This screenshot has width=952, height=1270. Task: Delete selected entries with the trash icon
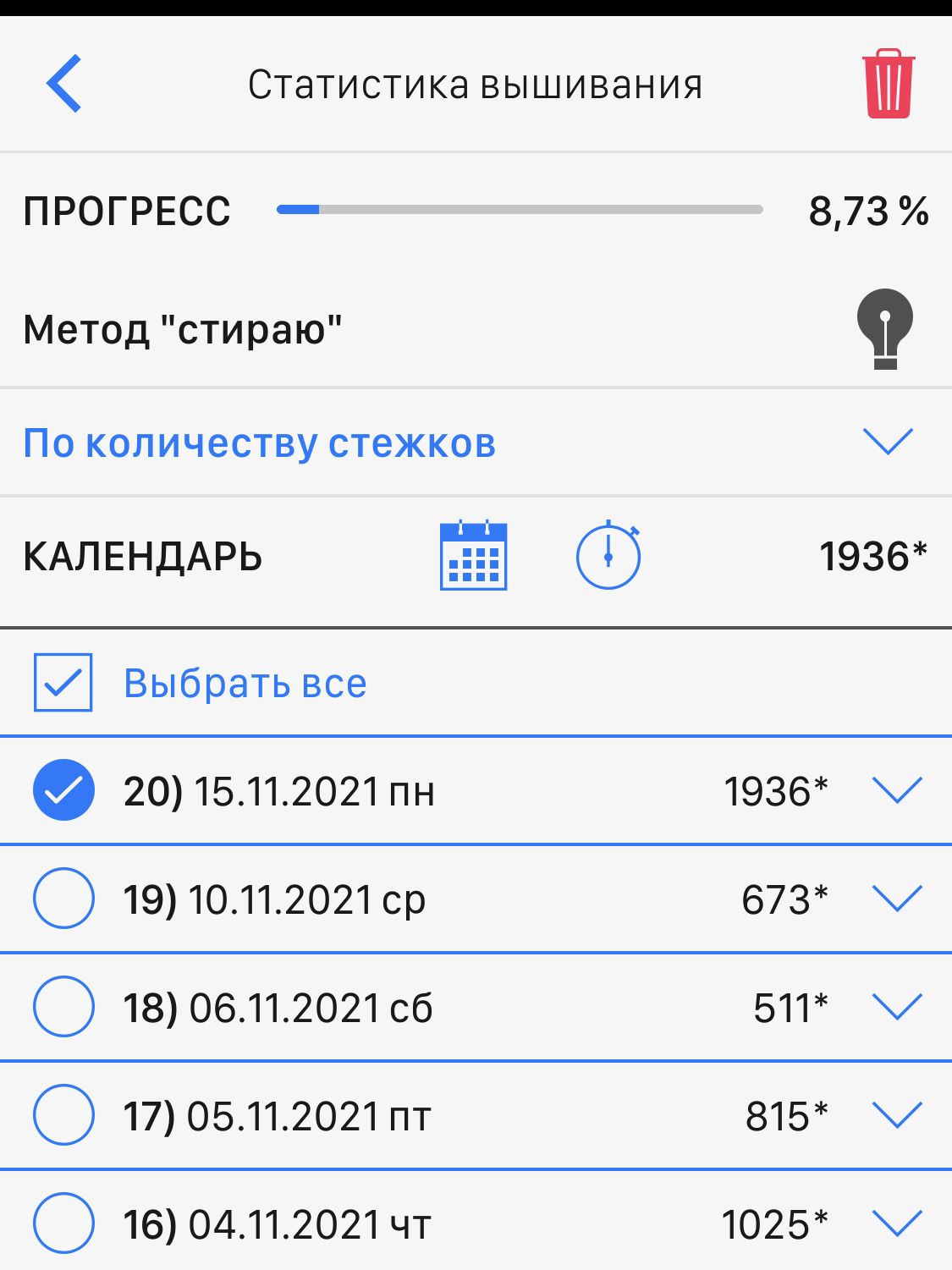pyautogui.click(x=888, y=84)
